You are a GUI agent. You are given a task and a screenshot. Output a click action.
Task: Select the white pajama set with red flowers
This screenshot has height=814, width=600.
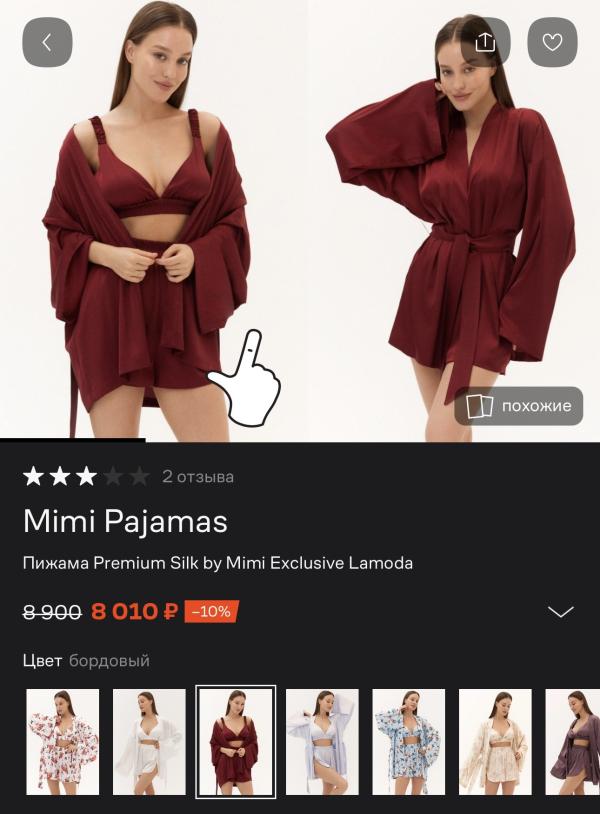click(x=62, y=741)
